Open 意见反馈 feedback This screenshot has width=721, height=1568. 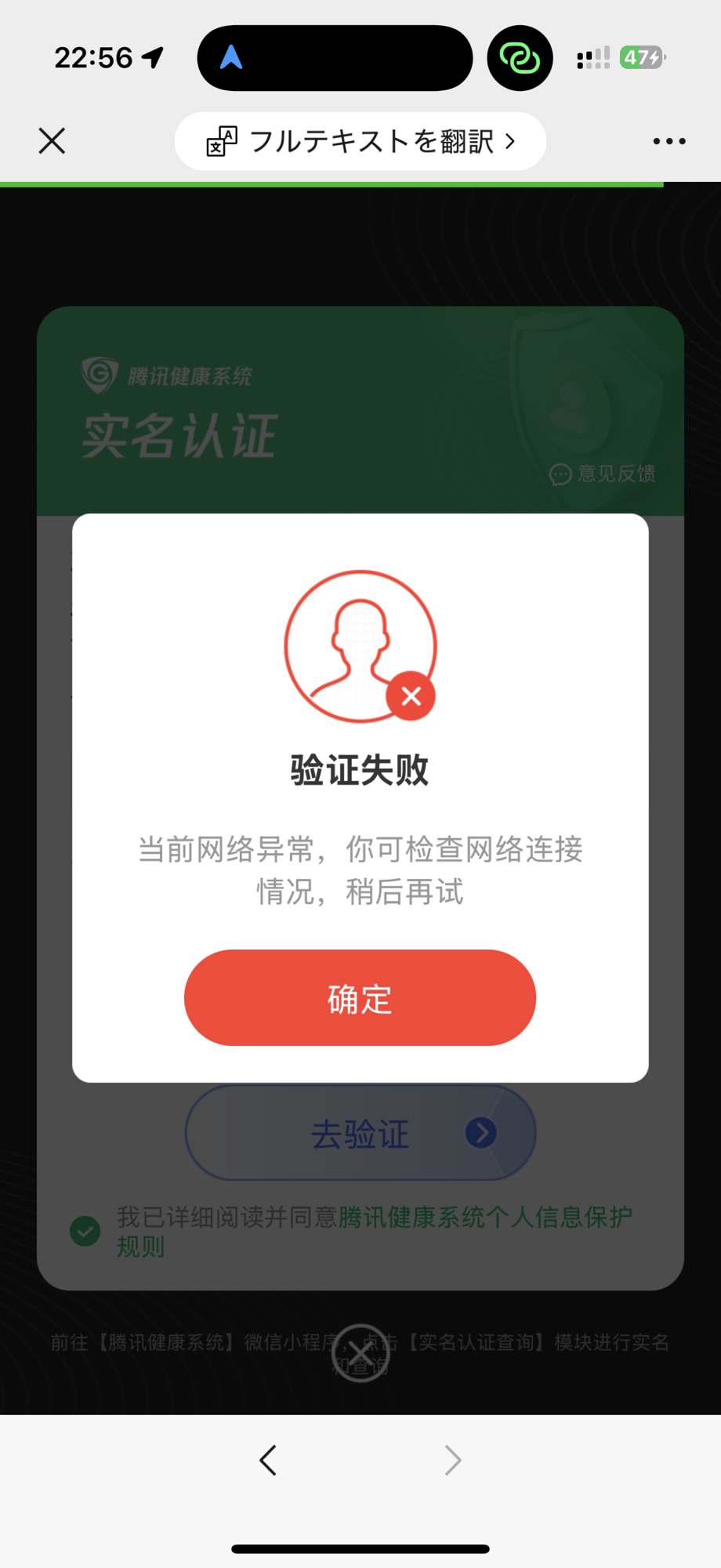603,474
